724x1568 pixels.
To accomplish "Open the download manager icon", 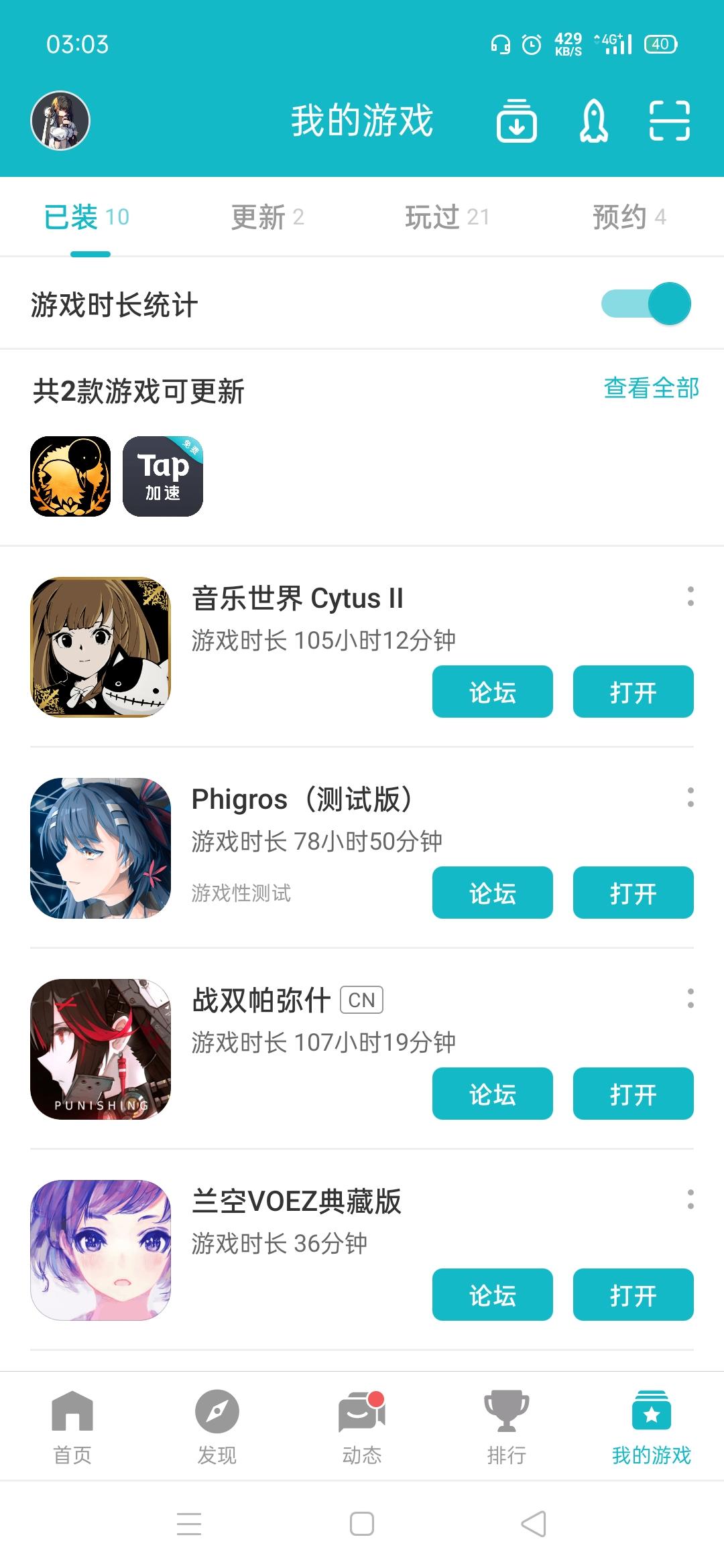I will [x=516, y=121].
